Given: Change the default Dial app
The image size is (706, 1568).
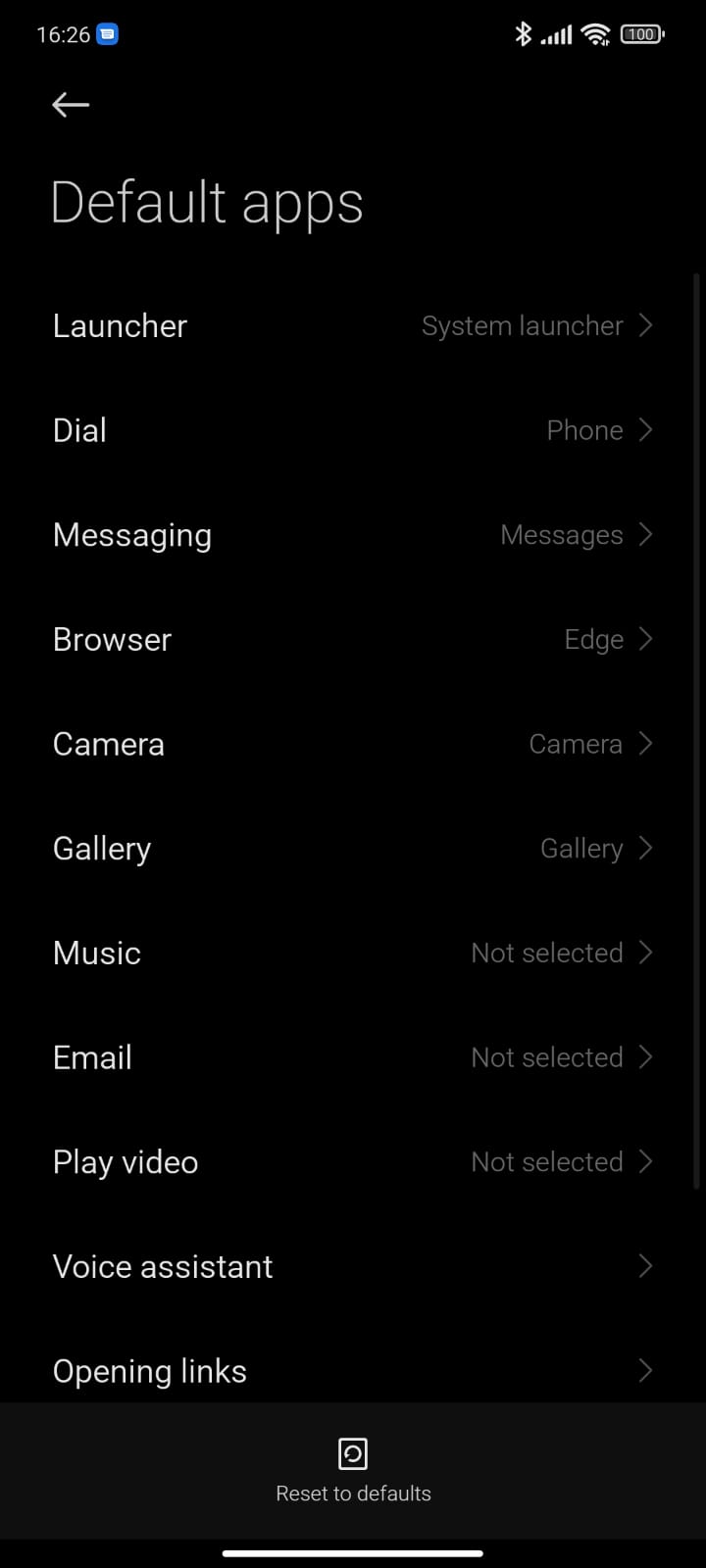Looking at the screenshot, I should (353, 430).
